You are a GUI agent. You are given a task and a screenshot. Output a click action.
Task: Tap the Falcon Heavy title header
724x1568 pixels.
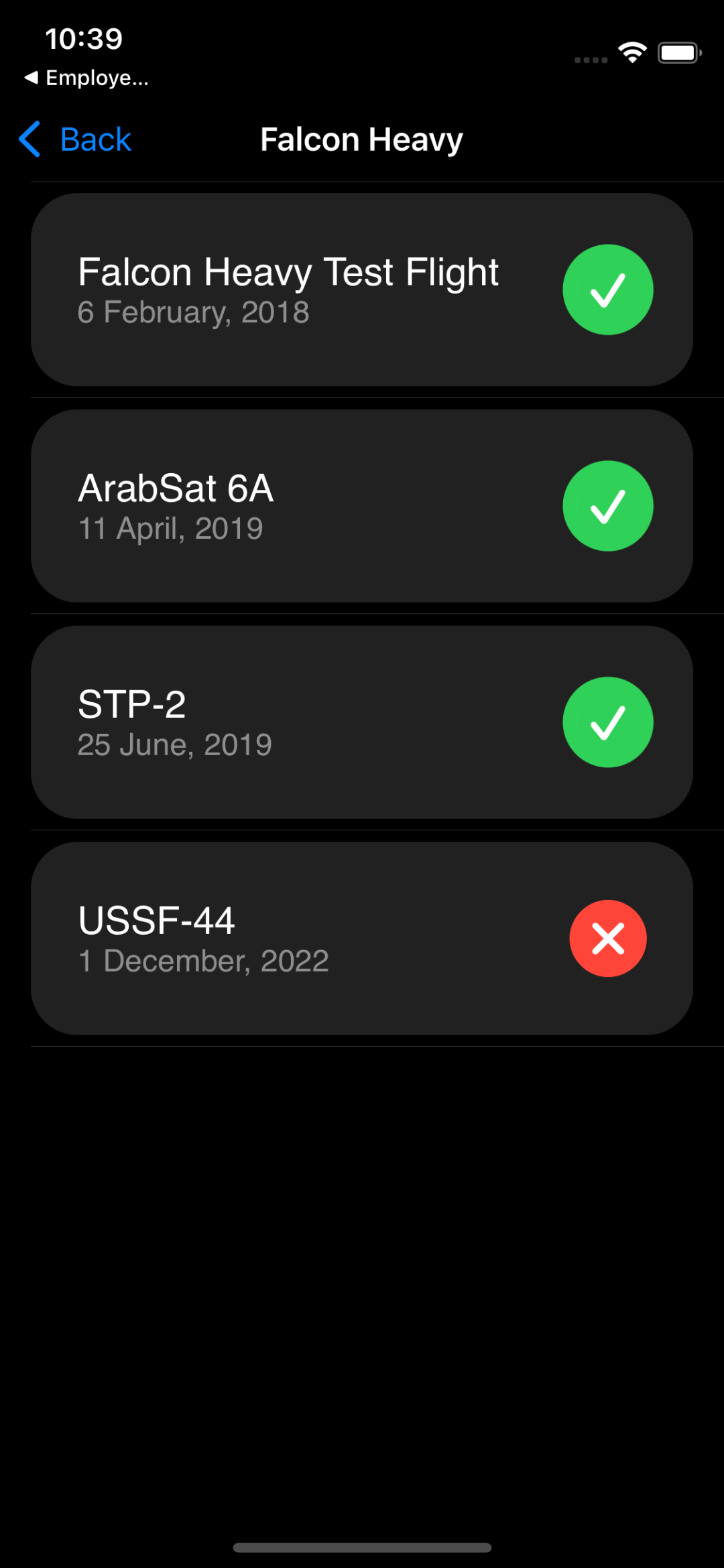(x=361, y=139)
